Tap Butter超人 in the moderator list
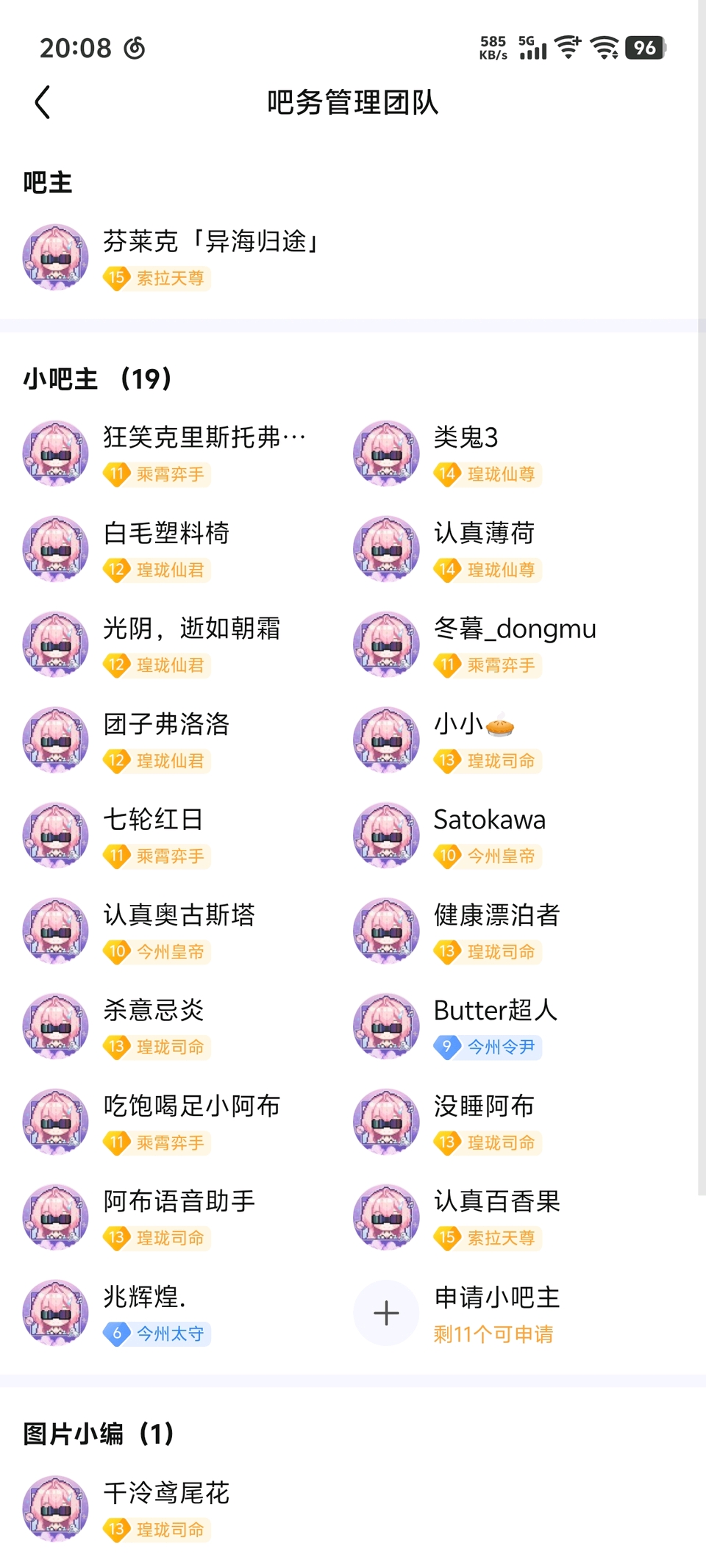The height and width of the screenshot is (1568, 706). pyautogui.click(x=495, y=1012)
